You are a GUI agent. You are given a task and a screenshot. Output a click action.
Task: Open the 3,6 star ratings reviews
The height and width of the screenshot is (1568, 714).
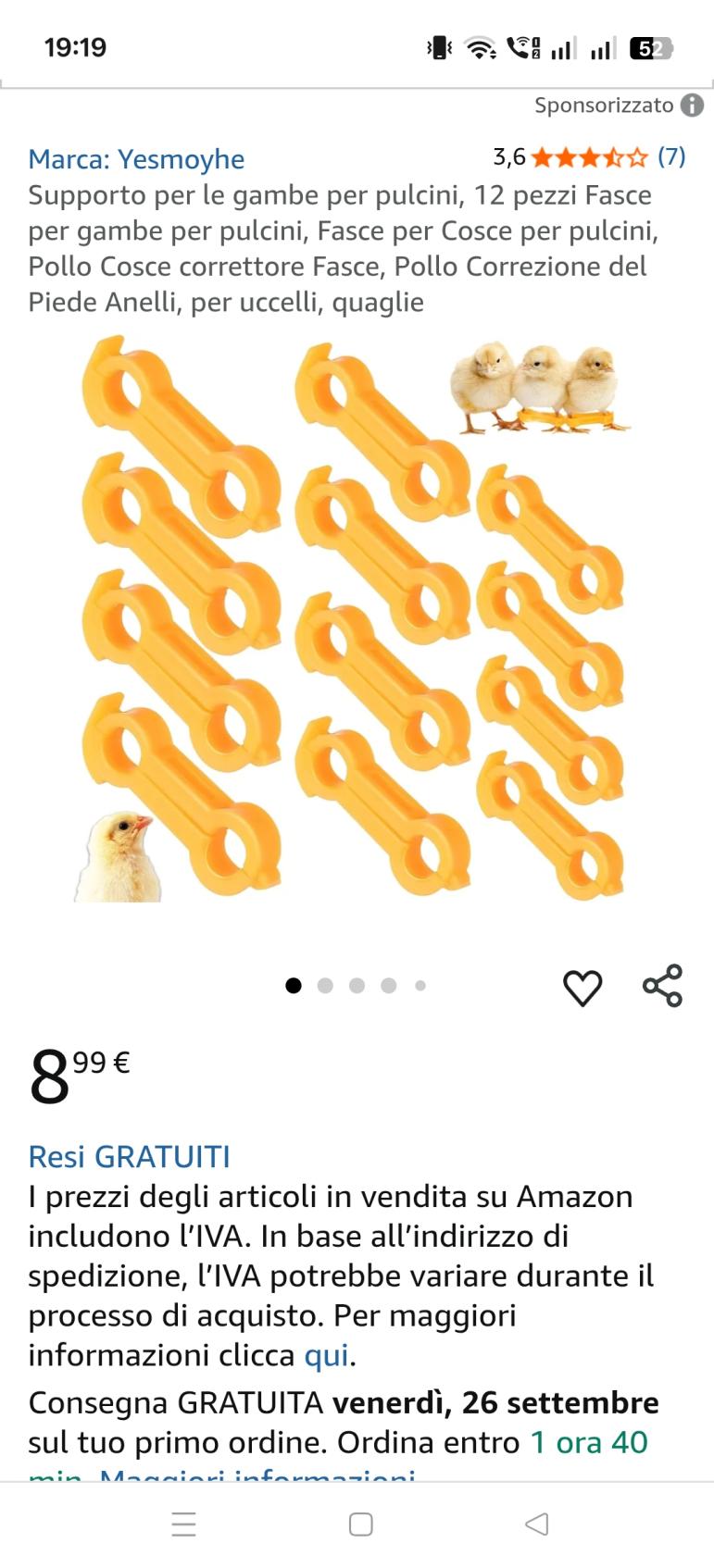[x=589, y=157]
